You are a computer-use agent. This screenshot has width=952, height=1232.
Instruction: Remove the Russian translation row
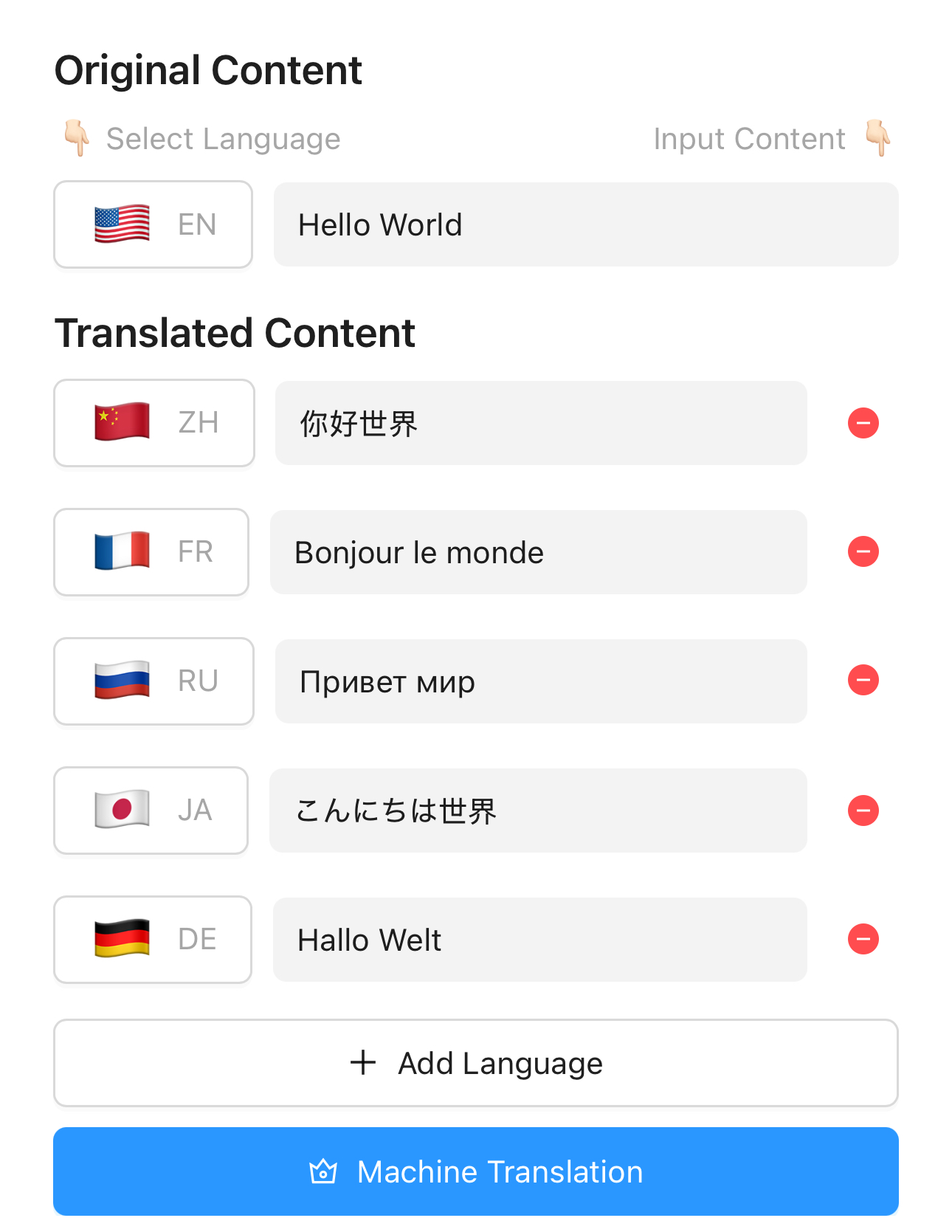pyautogui.click(x=863, y=680)
